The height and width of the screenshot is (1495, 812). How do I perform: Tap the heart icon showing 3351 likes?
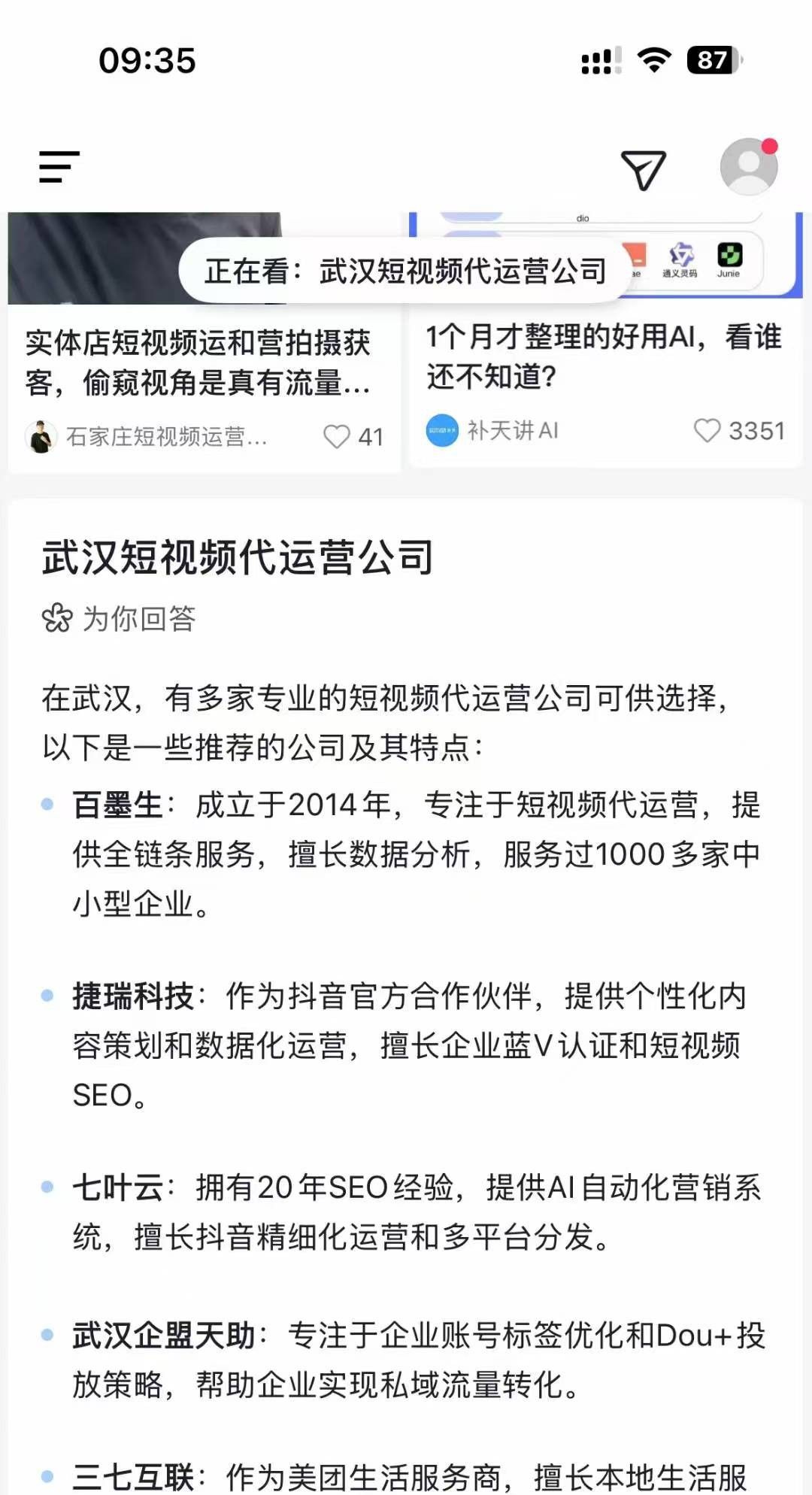(706, 431)
